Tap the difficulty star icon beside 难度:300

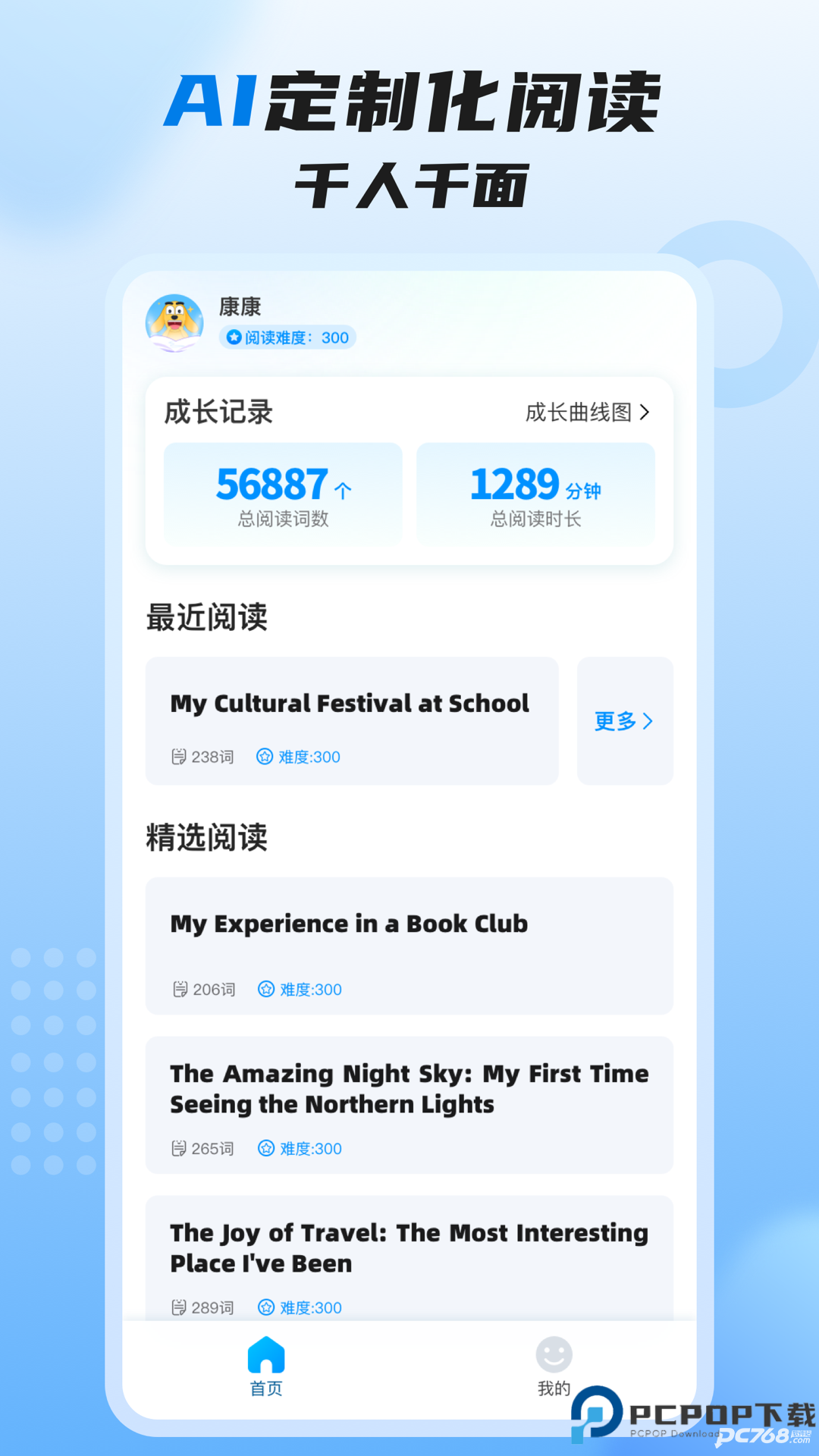[x=266, y=757]
